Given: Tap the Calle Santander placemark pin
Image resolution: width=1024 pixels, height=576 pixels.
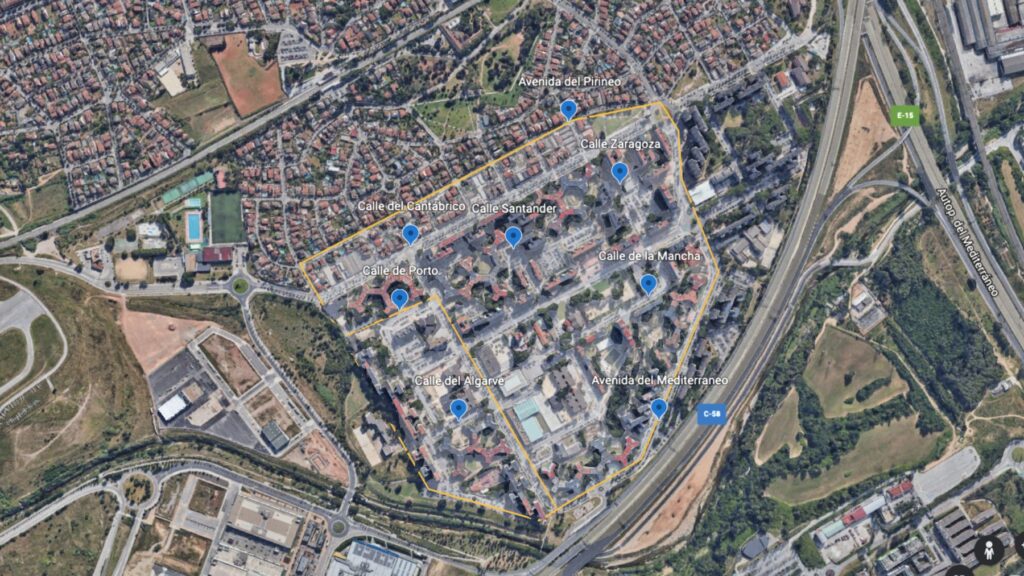Looking at the screenshot, I should [x=513, y=236].
